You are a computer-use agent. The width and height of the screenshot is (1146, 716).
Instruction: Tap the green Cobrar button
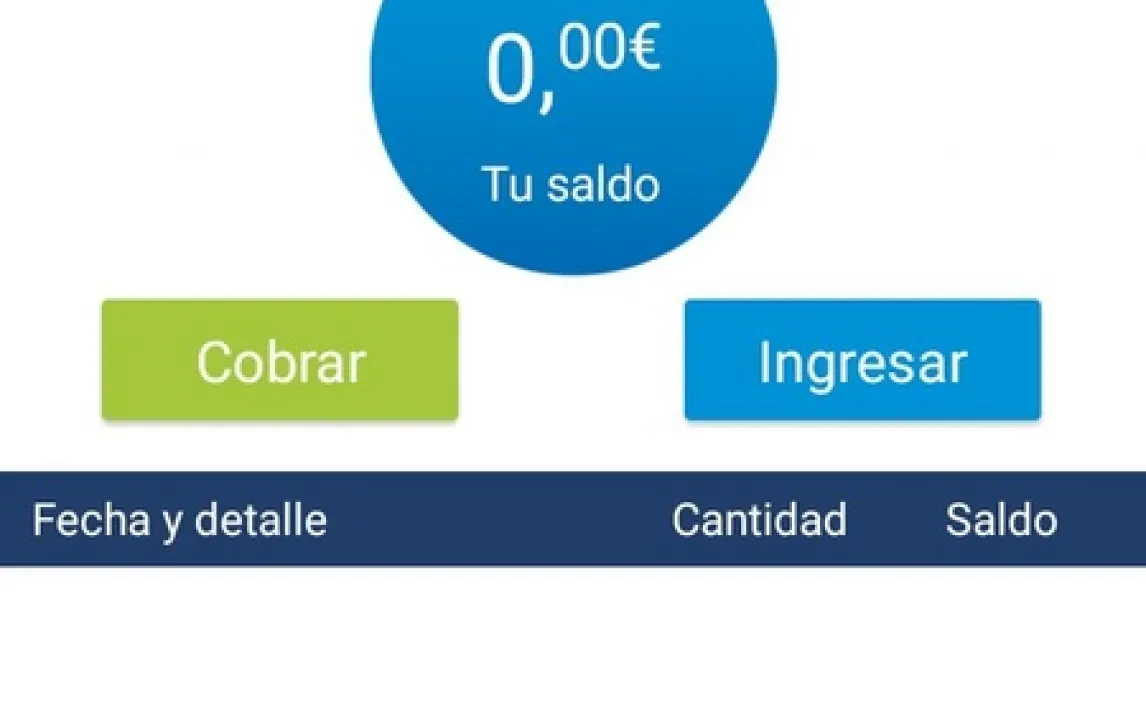280,360
